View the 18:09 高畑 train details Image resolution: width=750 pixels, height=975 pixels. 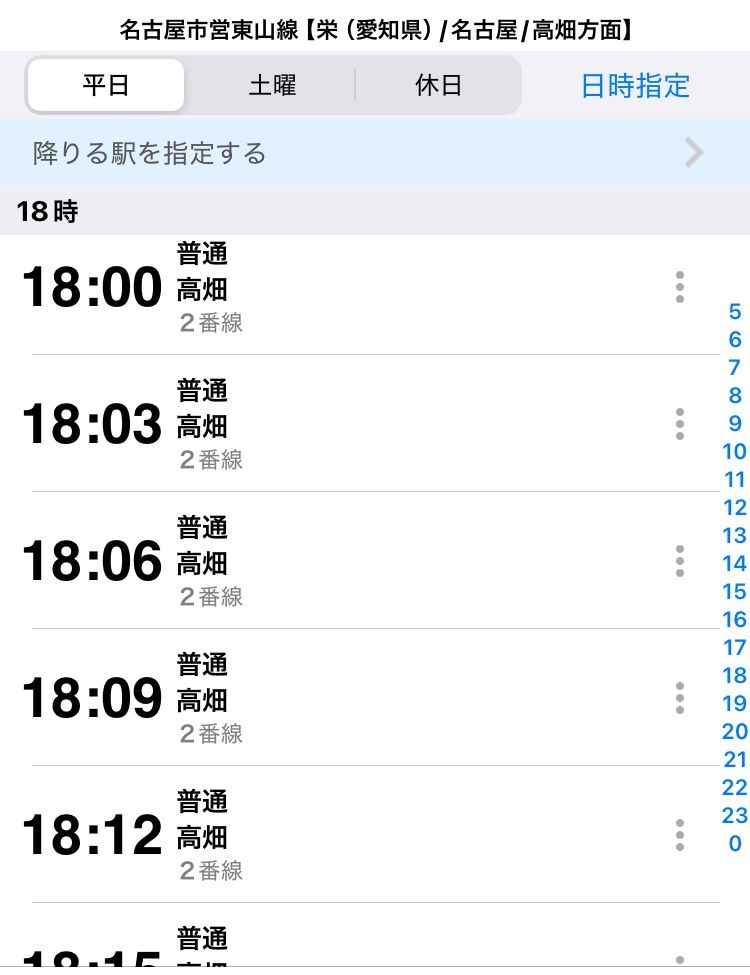(x=300, y=698)
